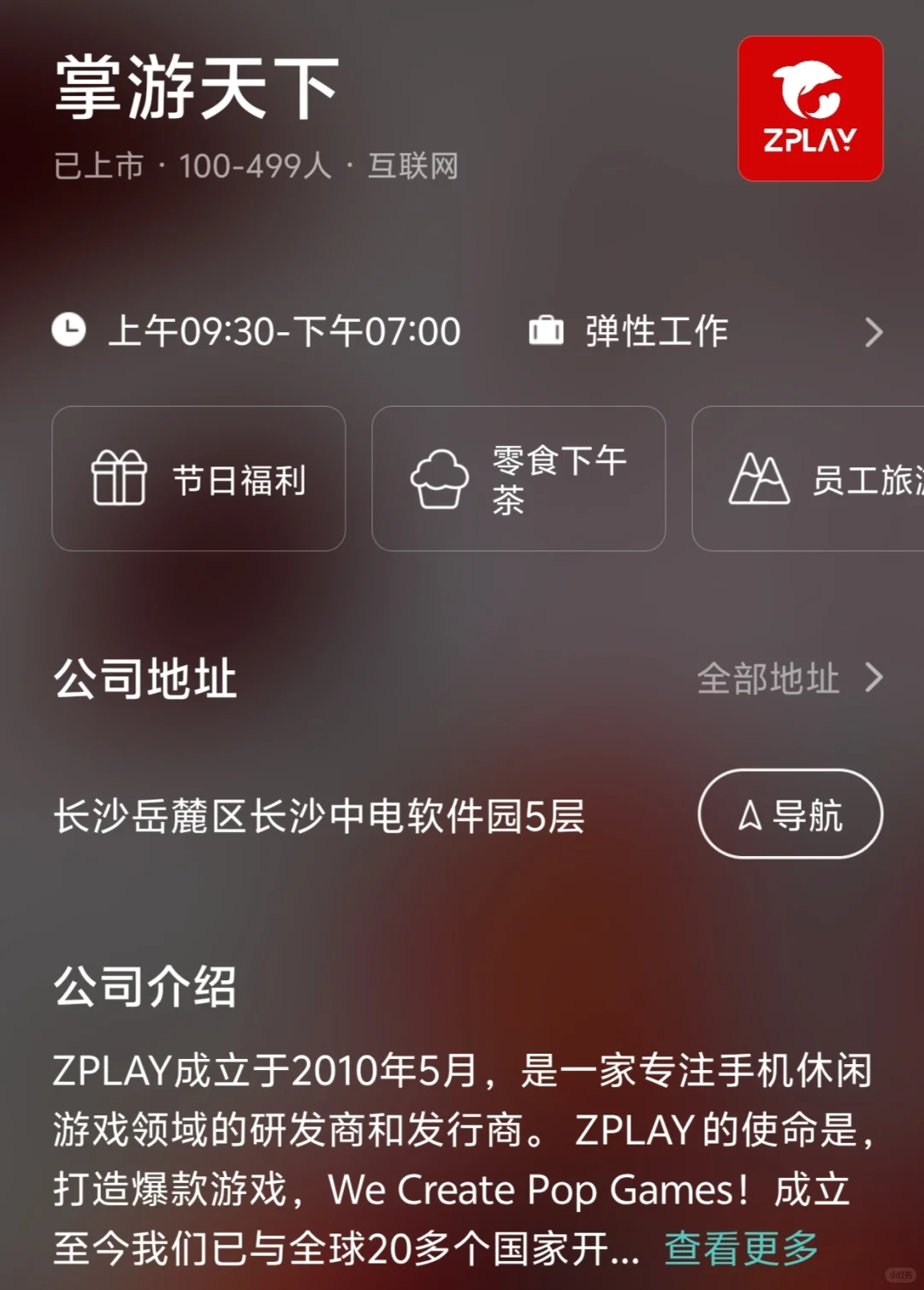
Task: Open the 员工旅游 benefit card
Action: tap(808, 479)
